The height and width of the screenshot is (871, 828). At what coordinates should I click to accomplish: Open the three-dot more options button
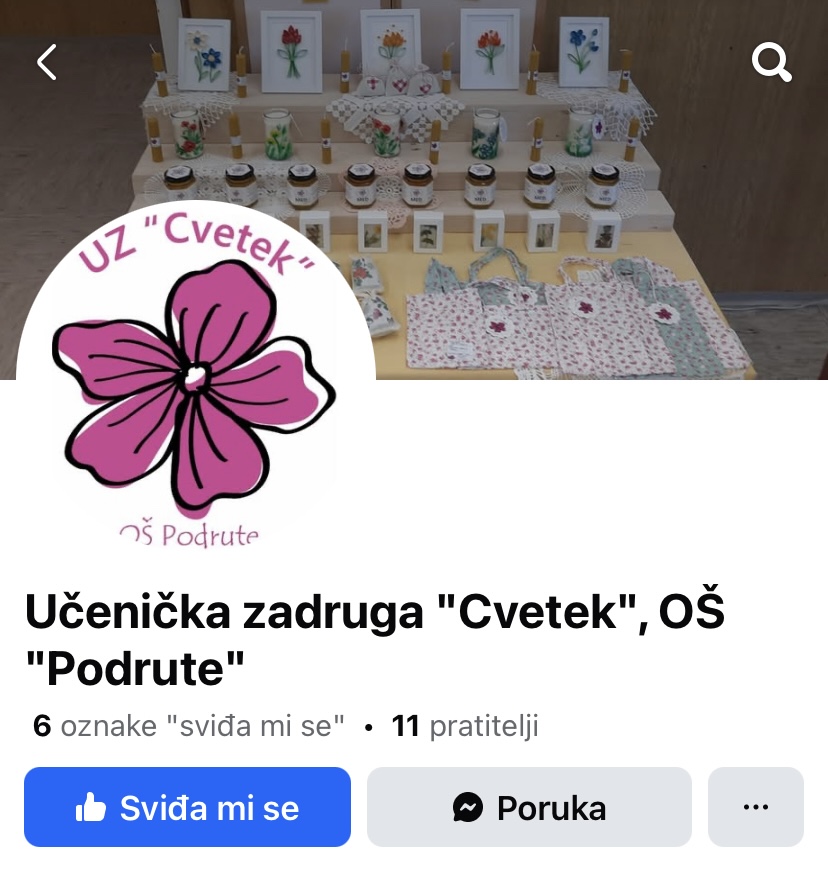[756, 807]
